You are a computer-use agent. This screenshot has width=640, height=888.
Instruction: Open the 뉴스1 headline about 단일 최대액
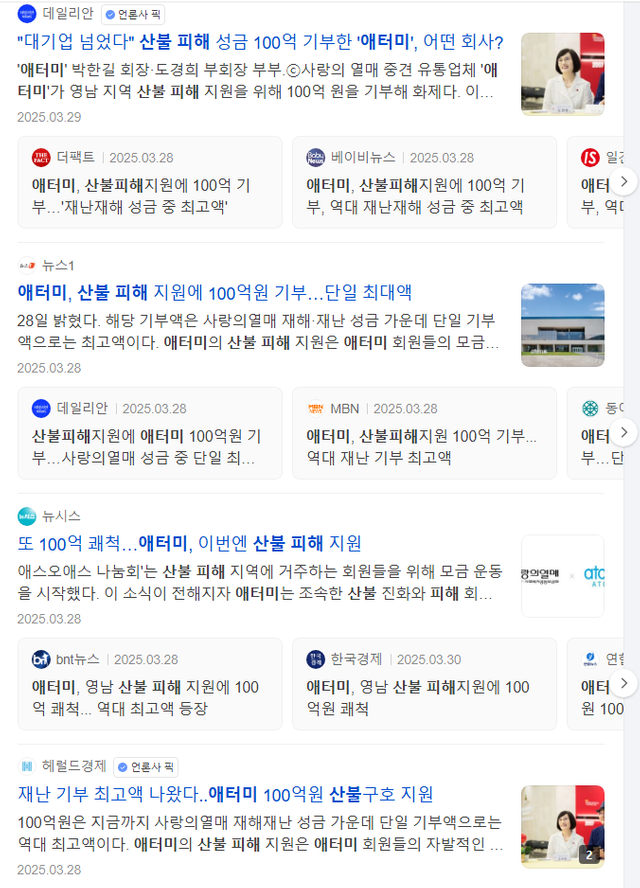pyautogui.click(x=214, y=293)
